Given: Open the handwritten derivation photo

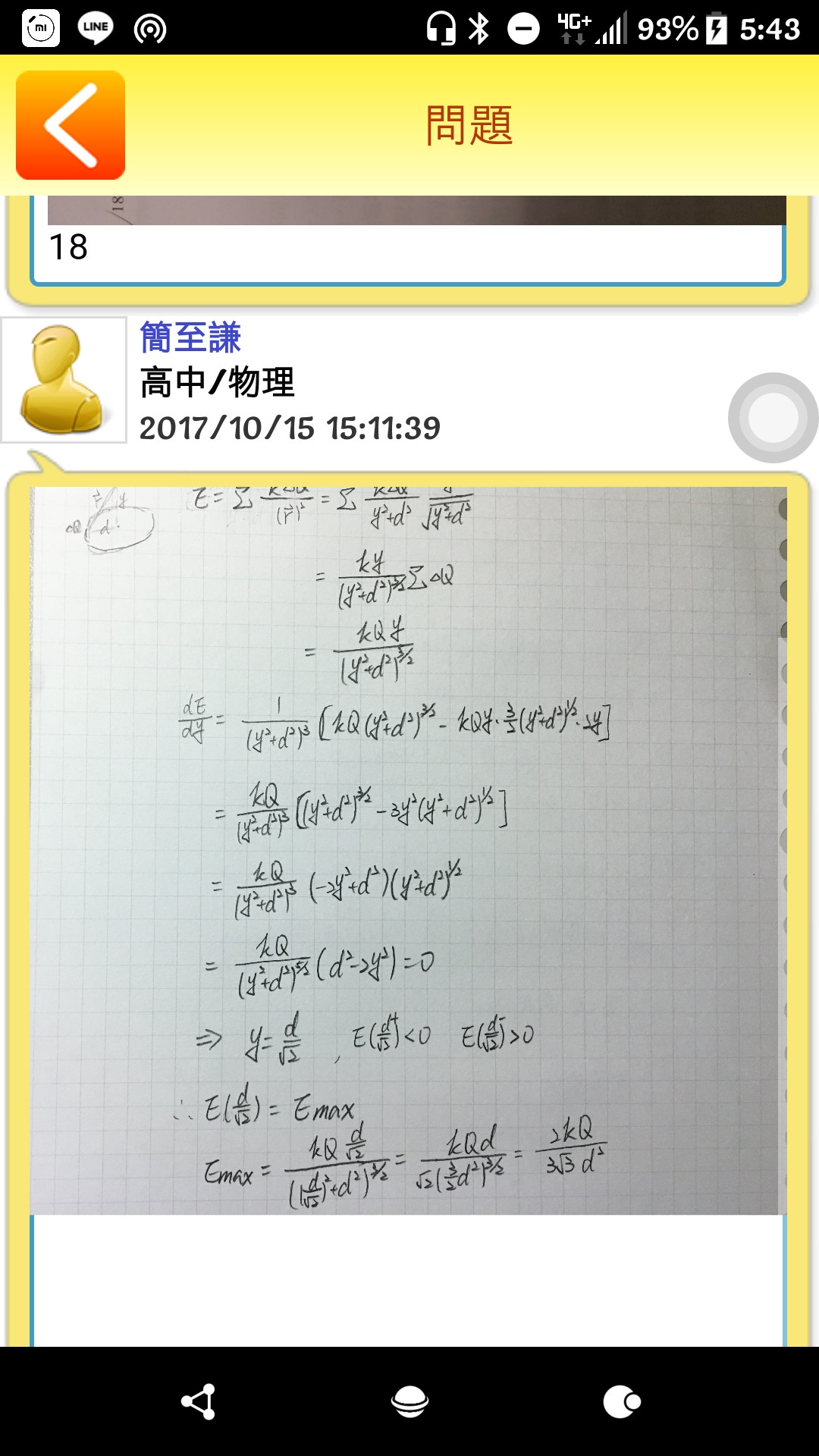Looking at the screenshot, I should (x=408, y=849).
